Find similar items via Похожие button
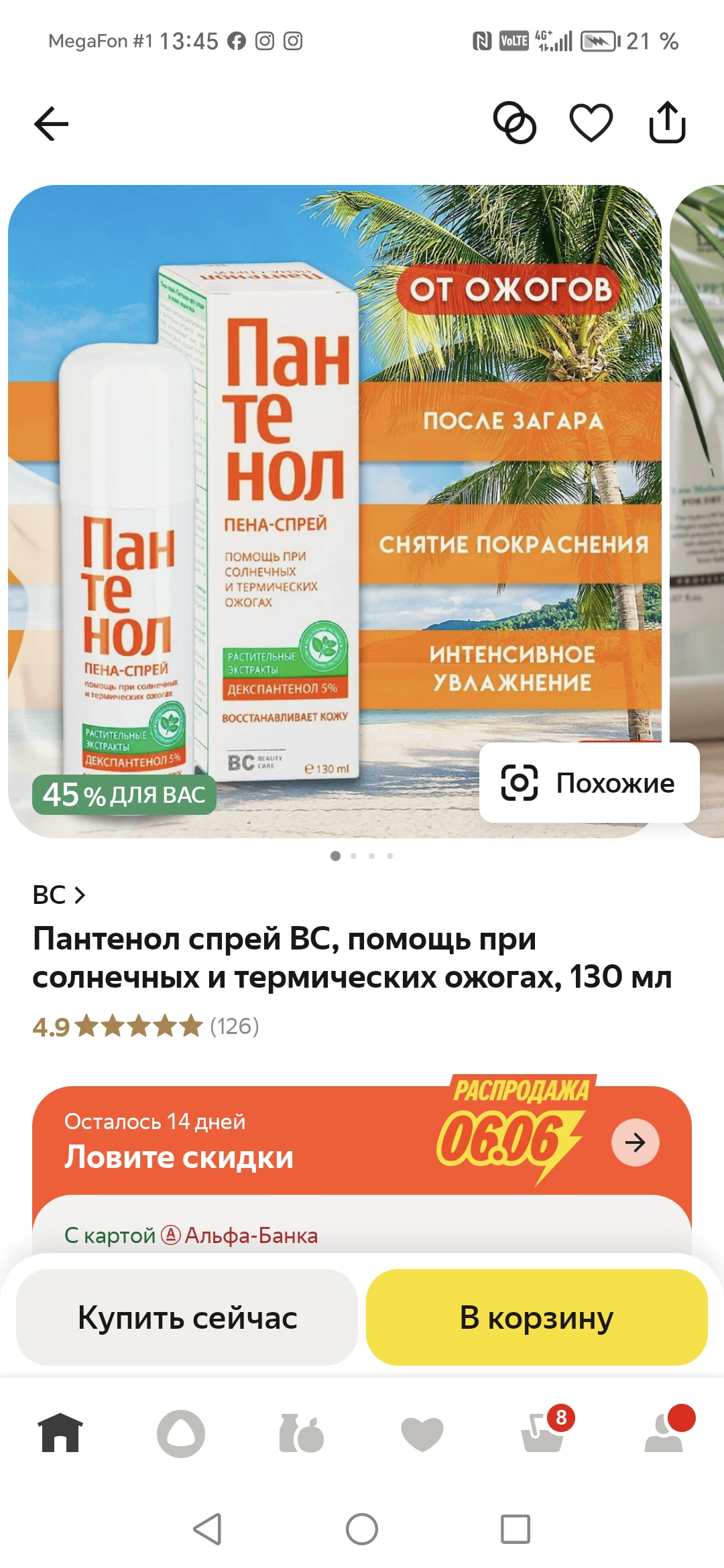This screenshot has width=724, height=1568. 589,783
